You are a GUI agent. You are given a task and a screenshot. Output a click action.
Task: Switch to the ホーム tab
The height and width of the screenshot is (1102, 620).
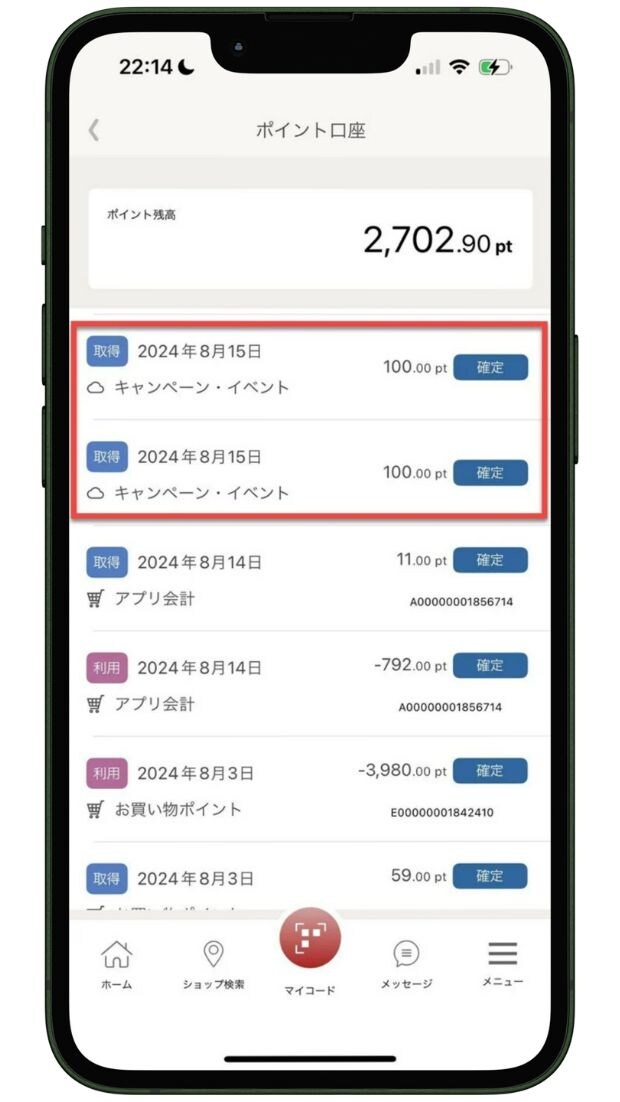(x=117, y=963)
